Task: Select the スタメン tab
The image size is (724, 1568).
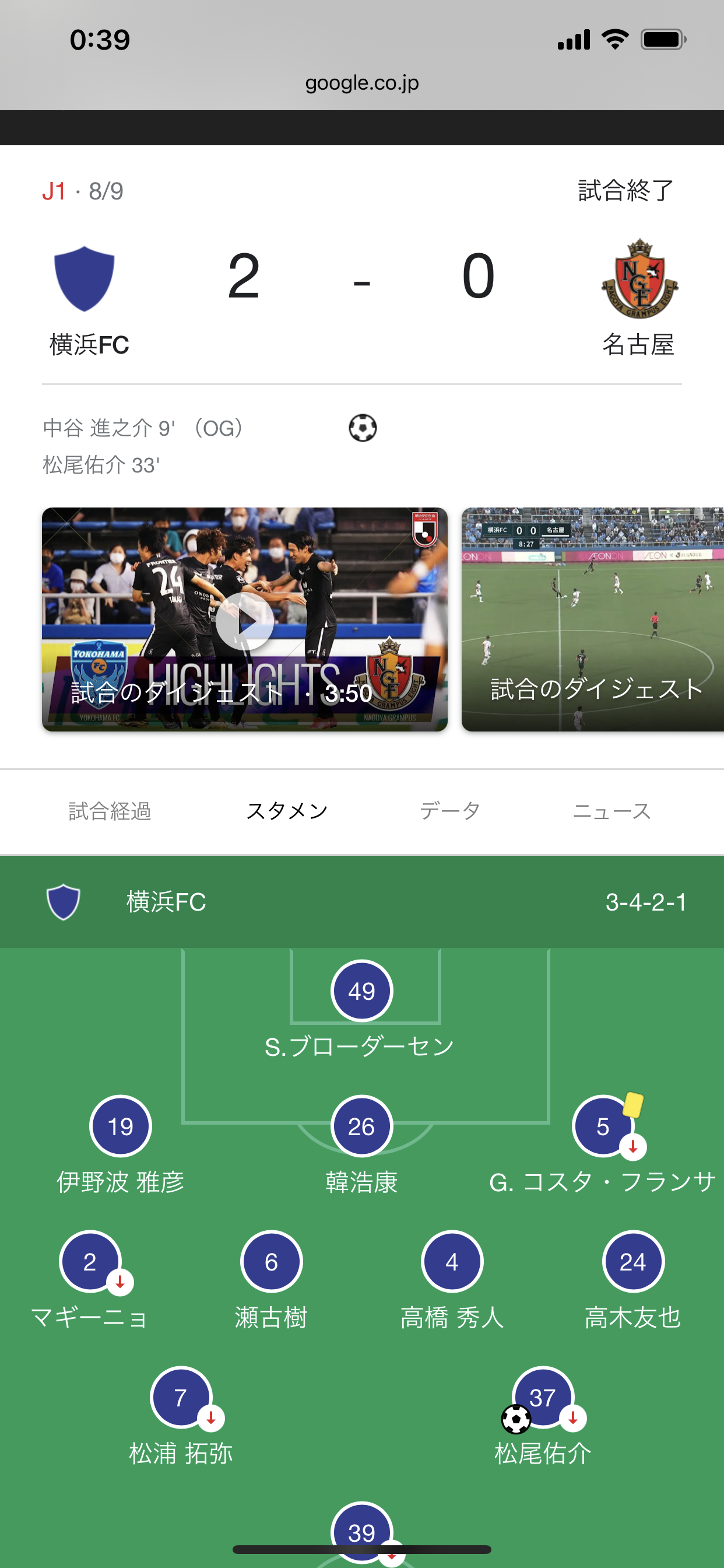Action: [x=287, y=811]
